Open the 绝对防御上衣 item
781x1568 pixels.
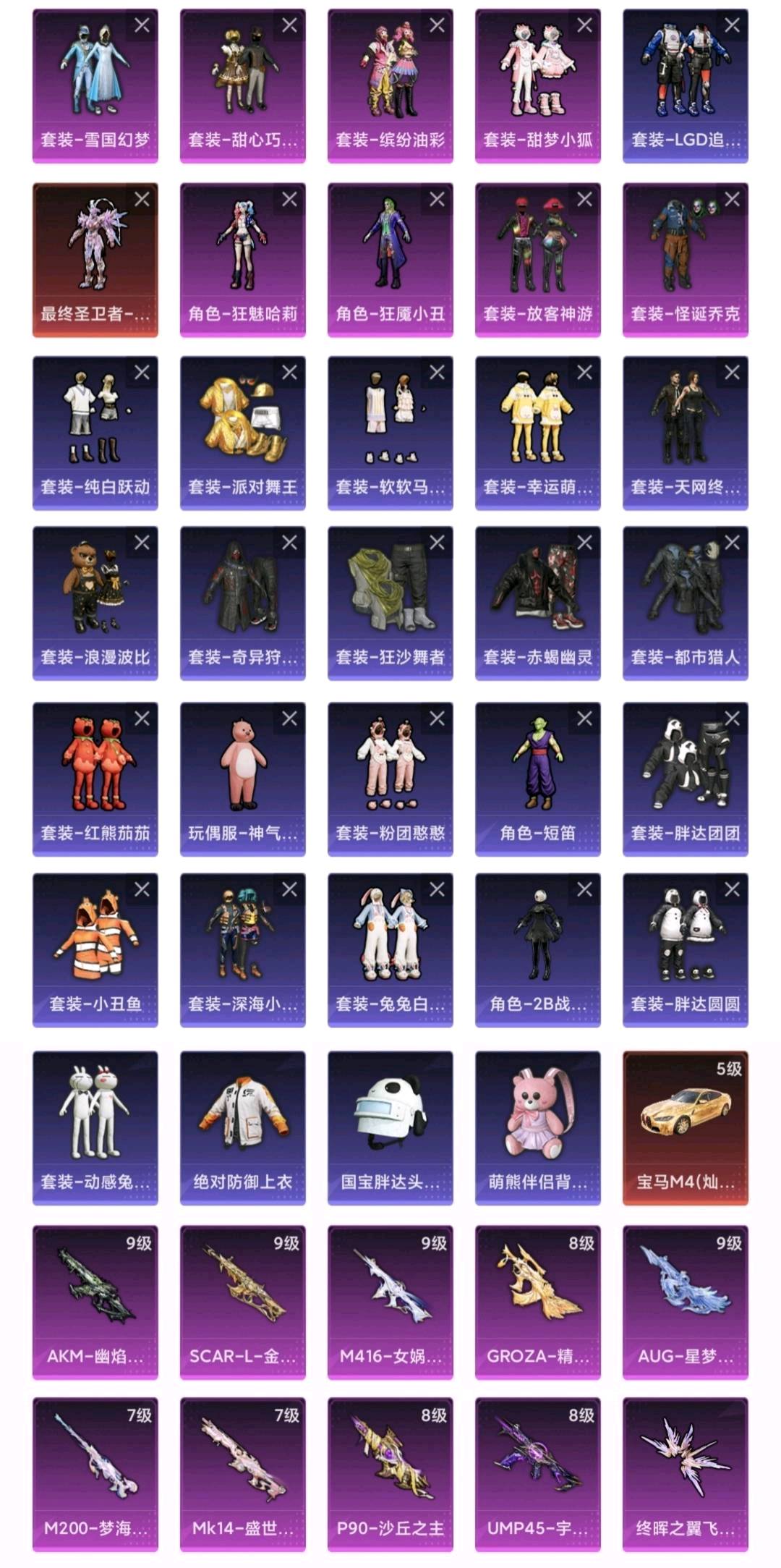pyautogui.click(x=242, y=1128)
